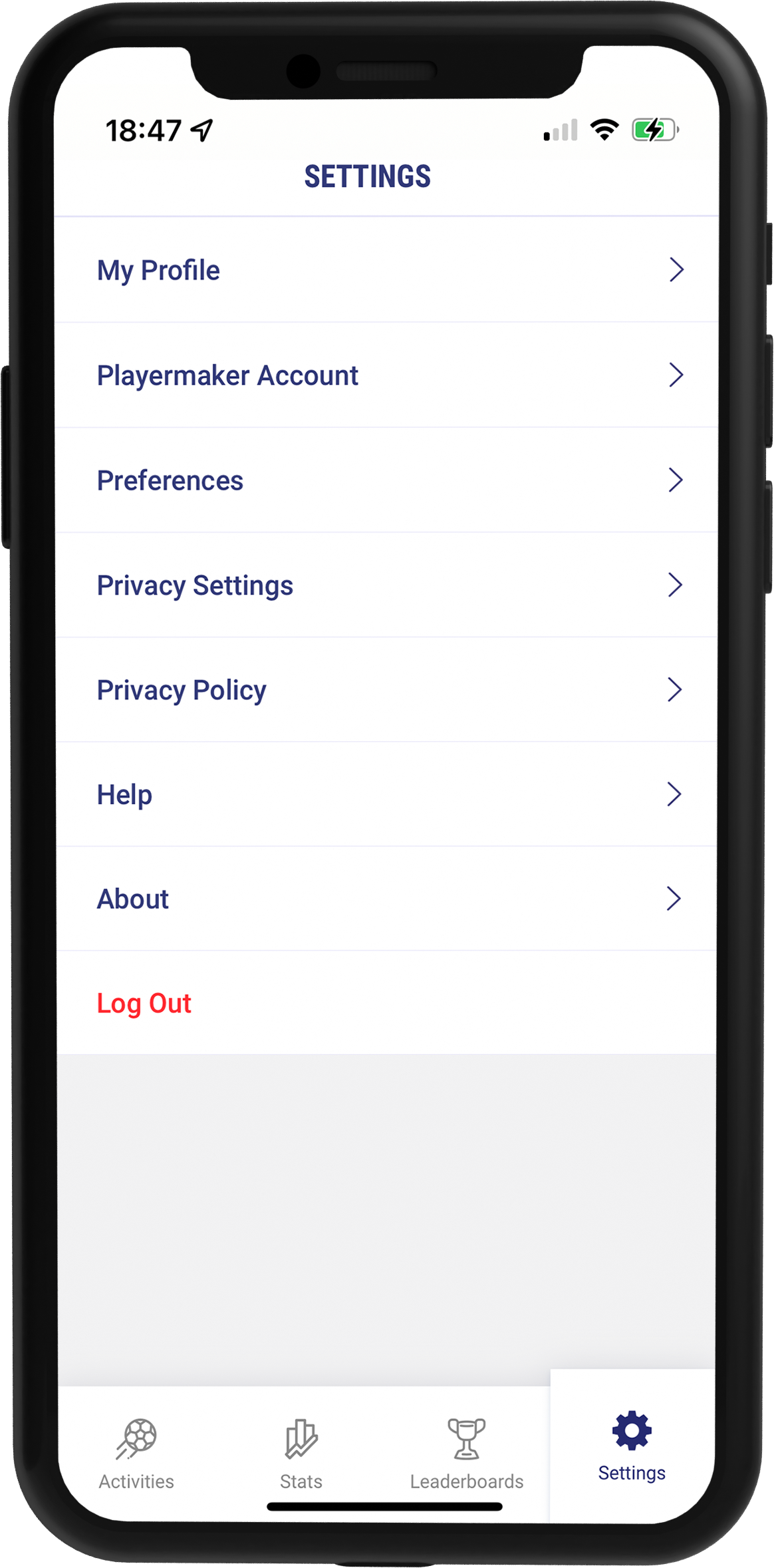This screenshot has width=774, height=1568.
Task: View the Privacy Policy
Action: (x=386, y=690)
